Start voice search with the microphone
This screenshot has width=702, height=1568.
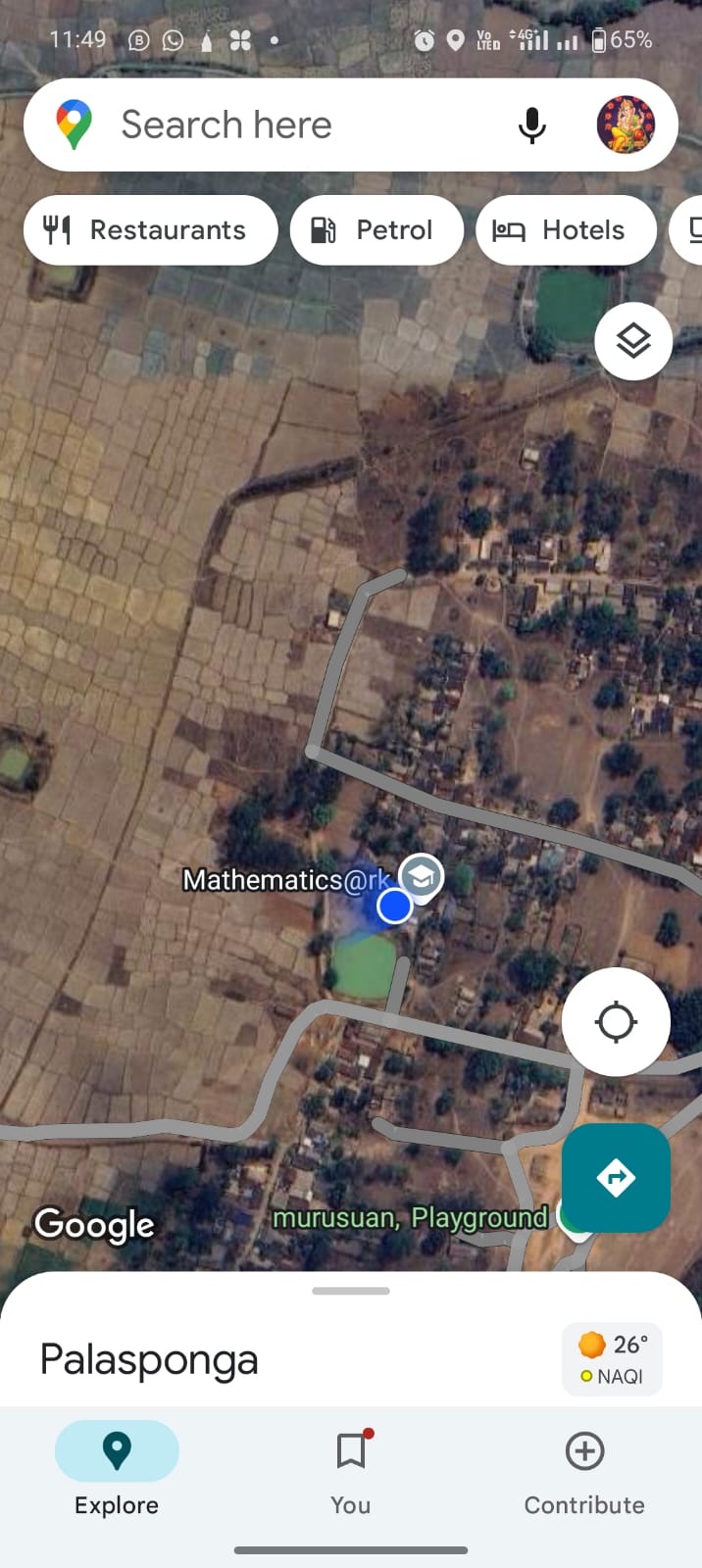pyautogui.click(x=531, y=125)
